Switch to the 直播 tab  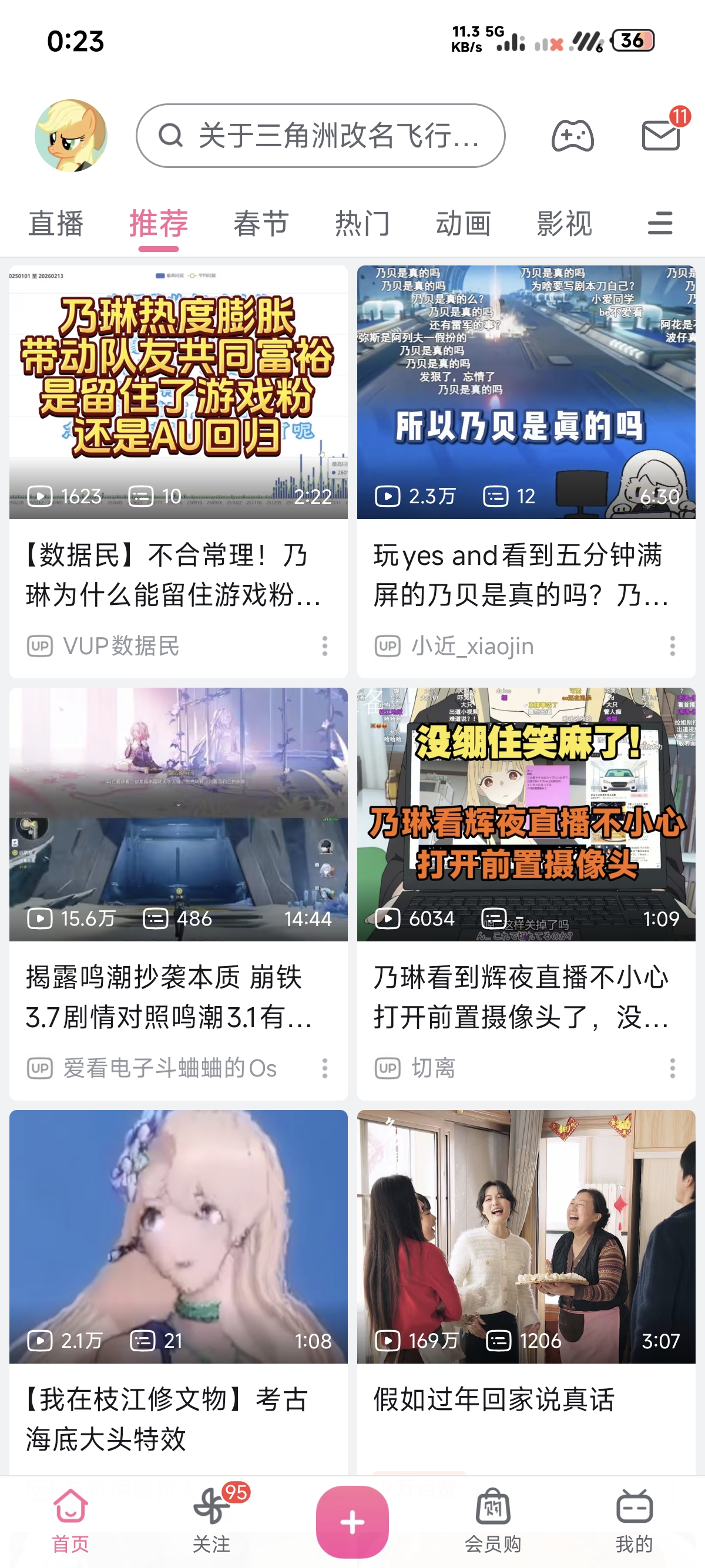coord(56,223)
